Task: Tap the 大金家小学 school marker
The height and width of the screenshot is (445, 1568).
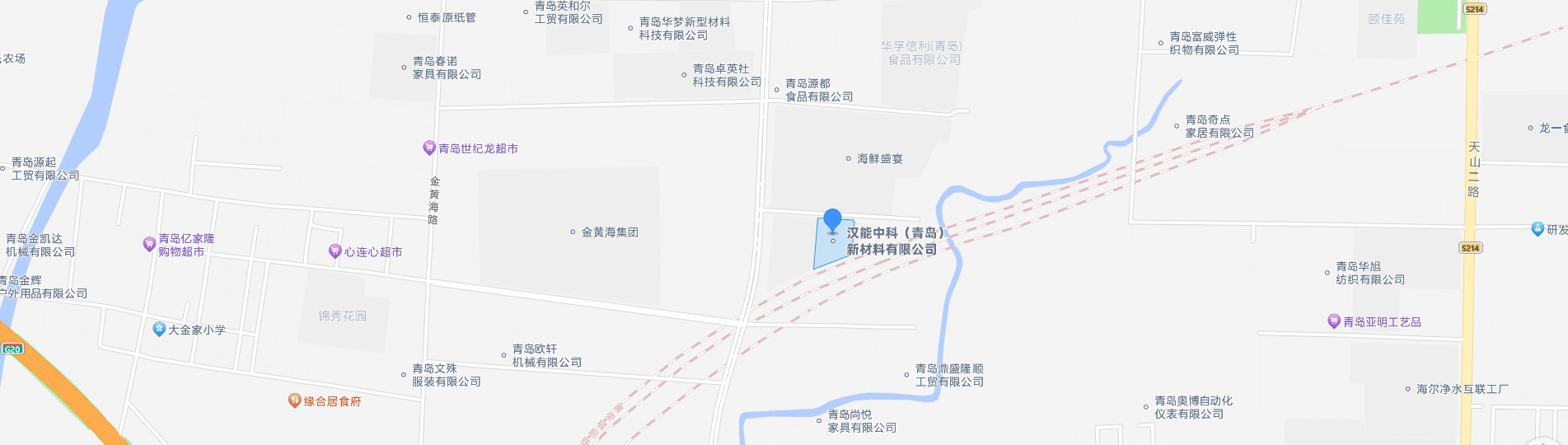Action: tap(160, 329)
